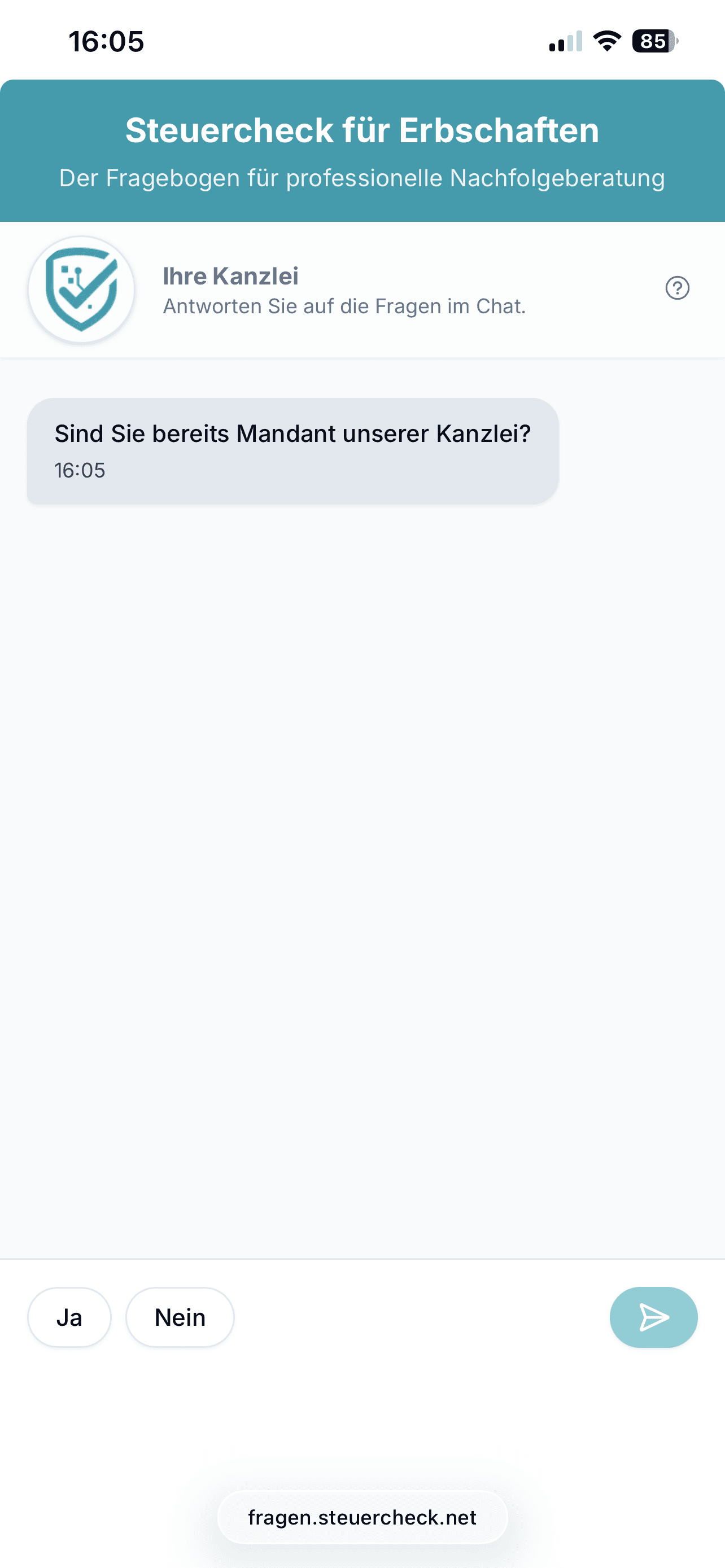Select the Nein answer chip

tap(180, 1317)
